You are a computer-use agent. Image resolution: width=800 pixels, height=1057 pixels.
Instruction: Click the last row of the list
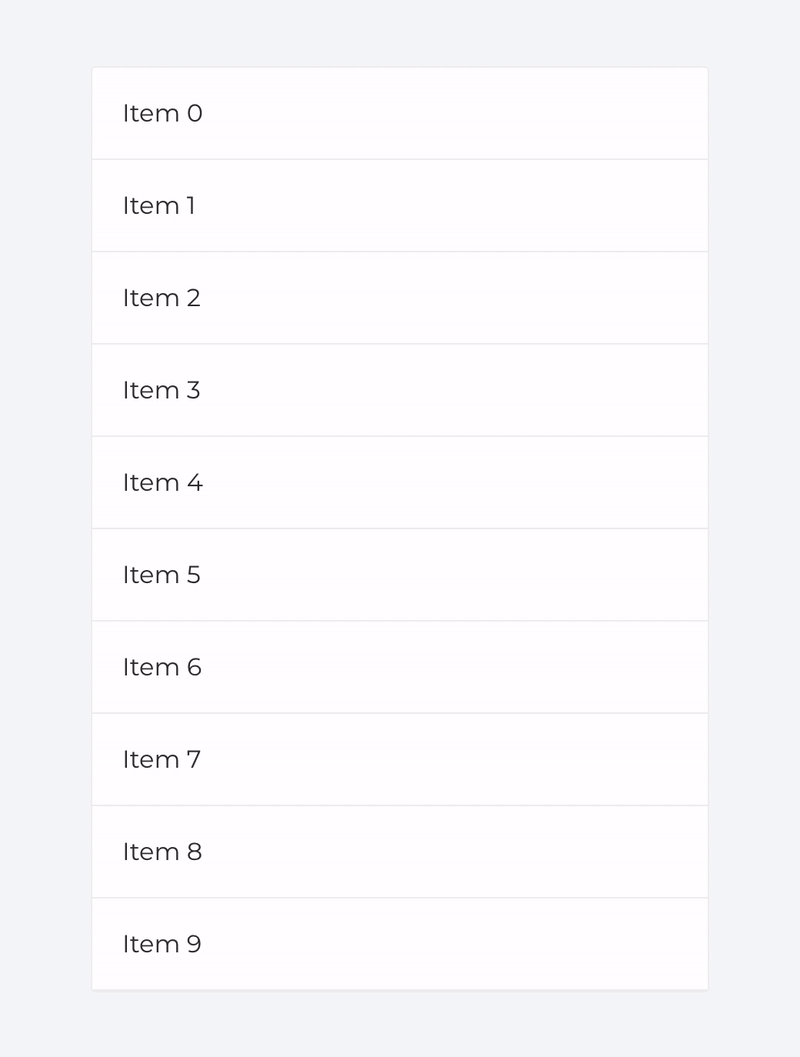tap(400, 944)
